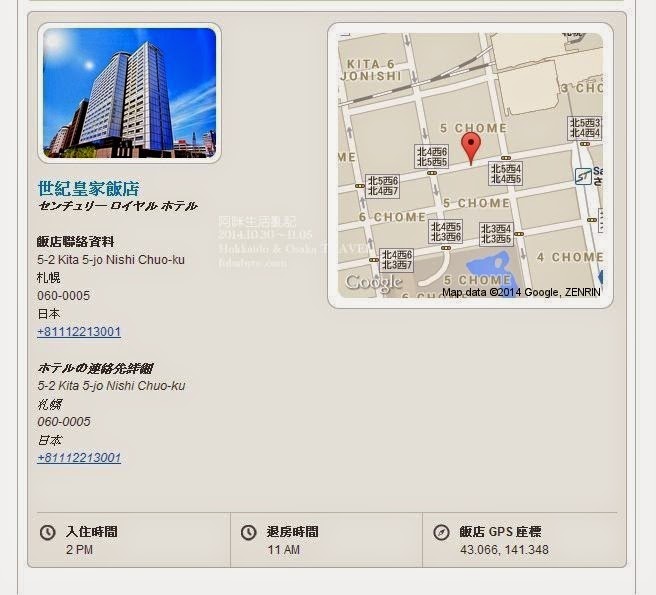View the hotel building photo
The image size is (656, 595).
(129, 93)
